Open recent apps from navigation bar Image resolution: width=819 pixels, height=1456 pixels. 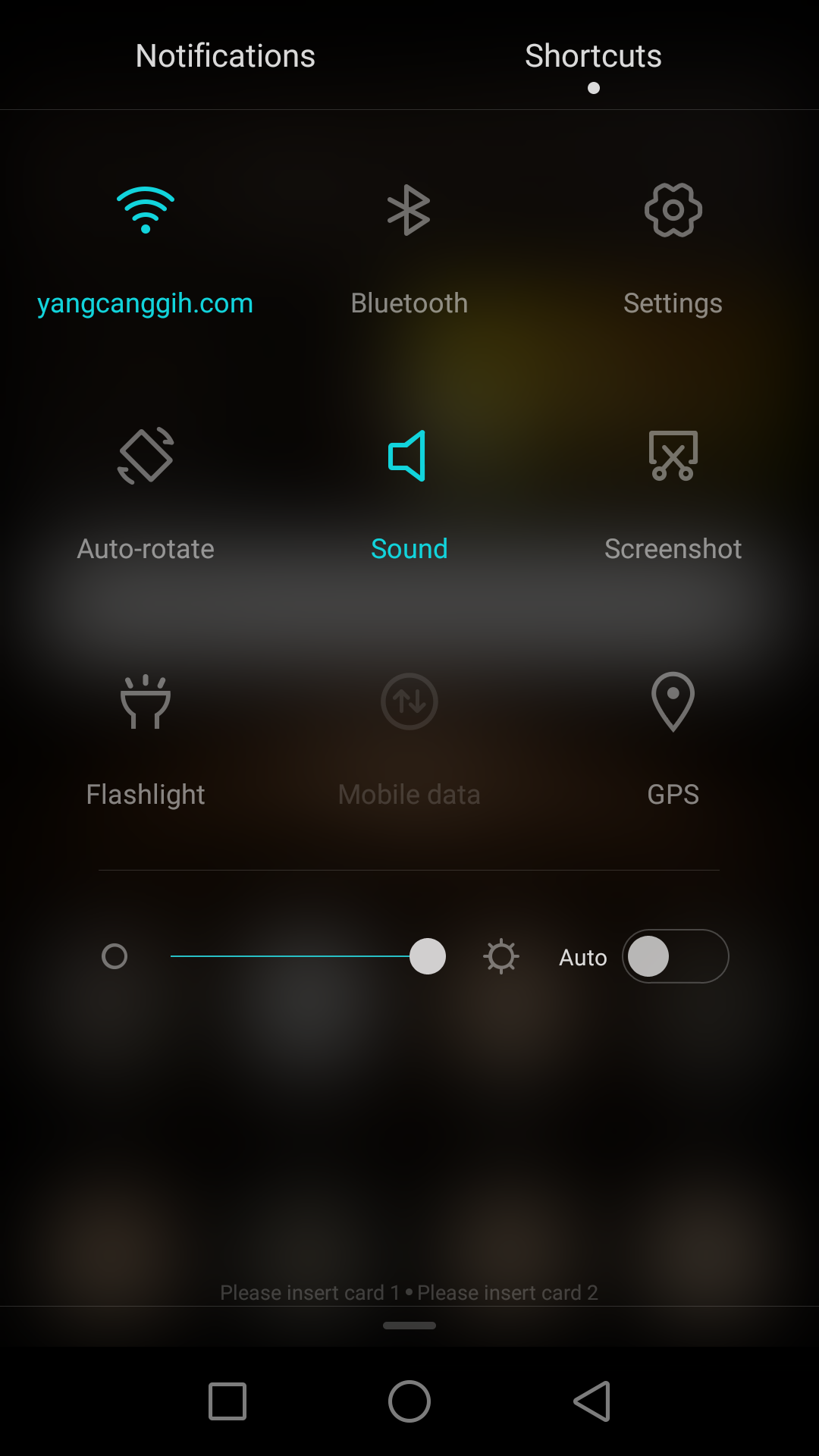point(227,1401)
